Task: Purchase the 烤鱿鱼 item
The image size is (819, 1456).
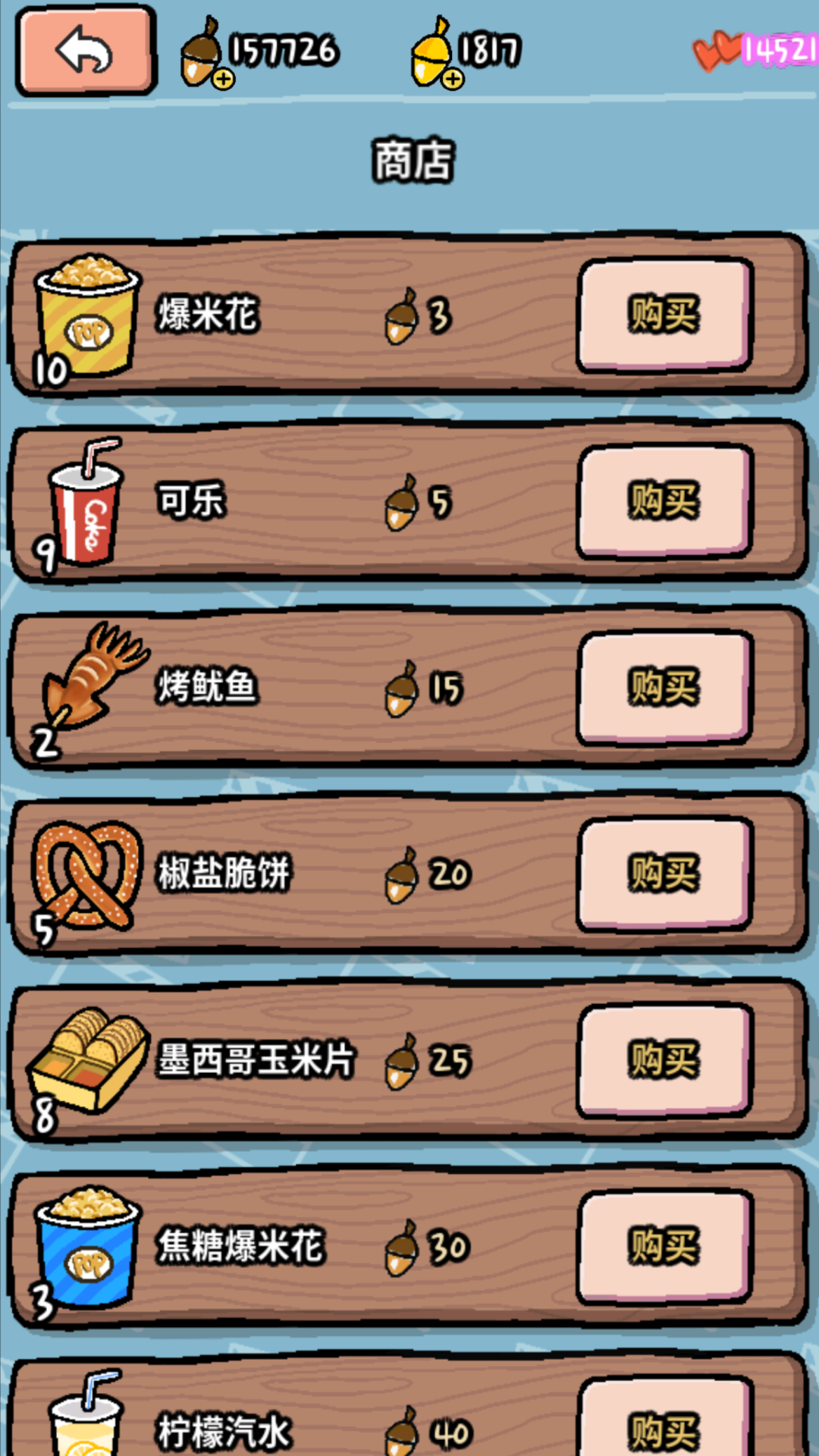Action: click(x=664, y=685)
